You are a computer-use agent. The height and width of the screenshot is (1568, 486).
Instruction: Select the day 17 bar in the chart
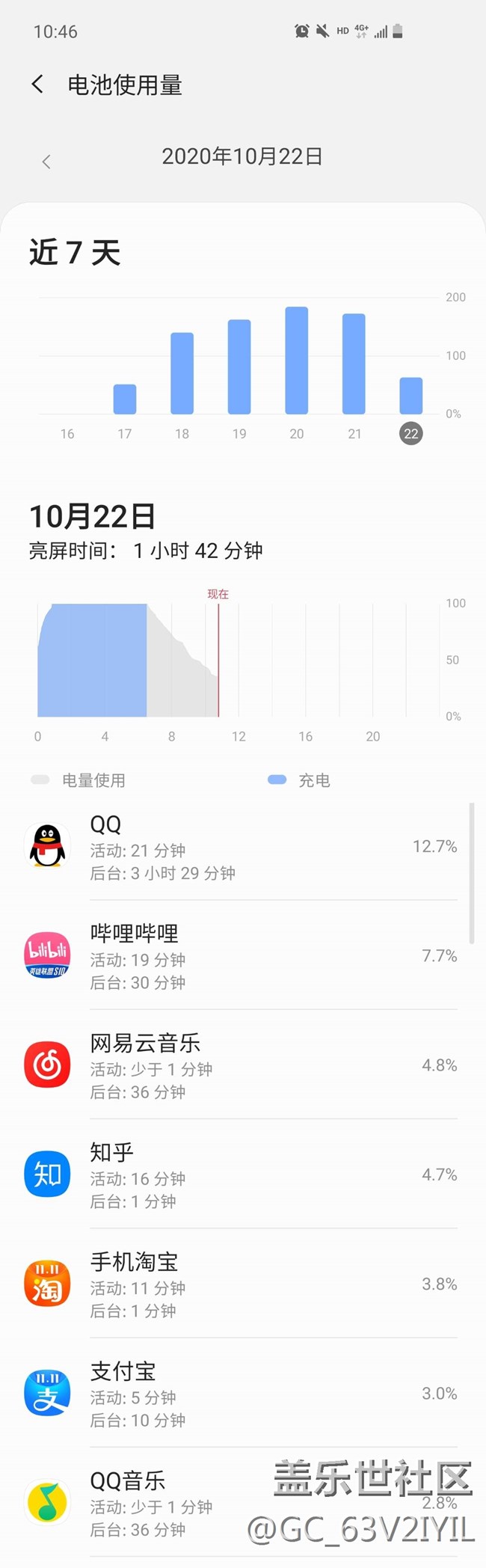coord(125,399)
